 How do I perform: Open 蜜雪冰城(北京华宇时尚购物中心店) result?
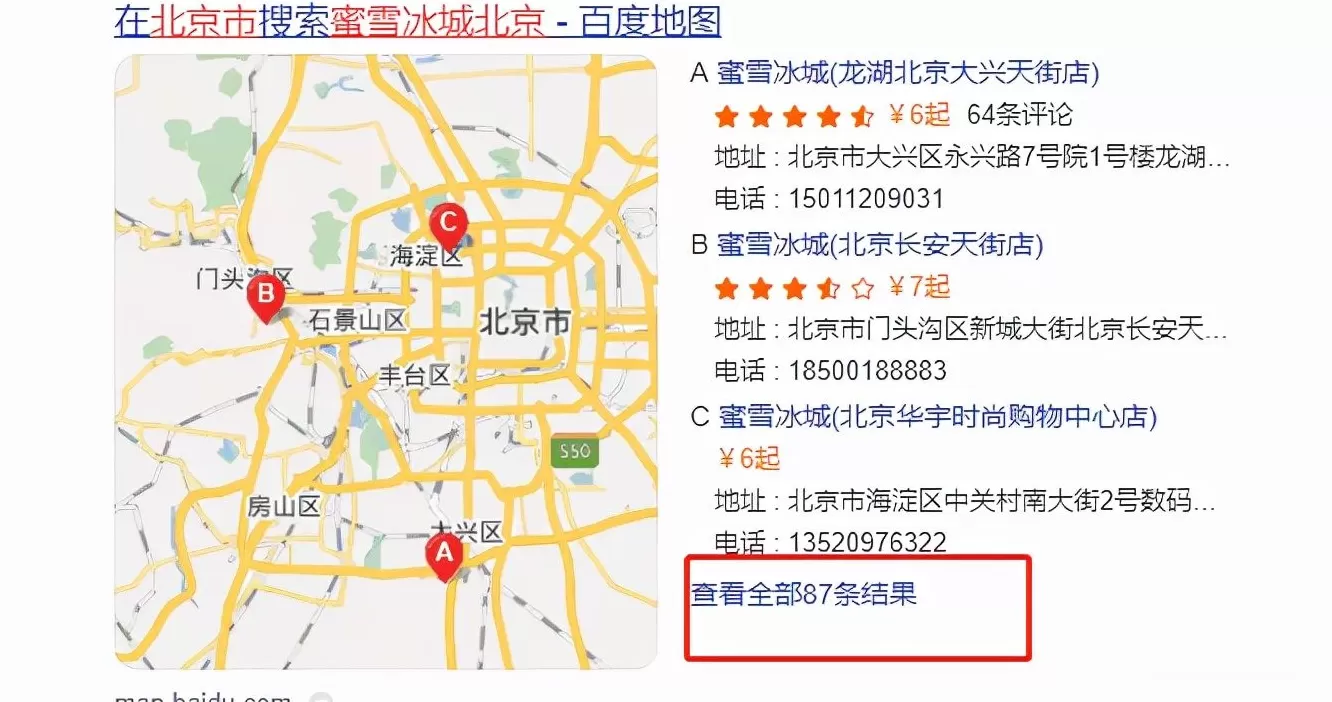click(937, 416)
